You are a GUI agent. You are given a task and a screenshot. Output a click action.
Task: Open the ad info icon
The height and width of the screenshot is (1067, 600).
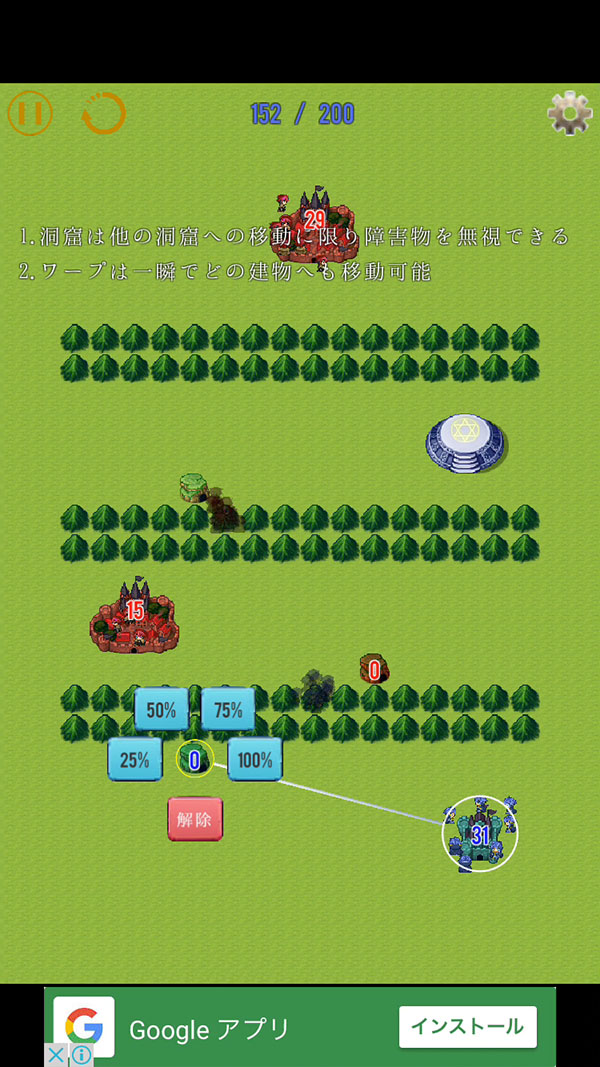pyautogui.click(x=81, y=1054)
